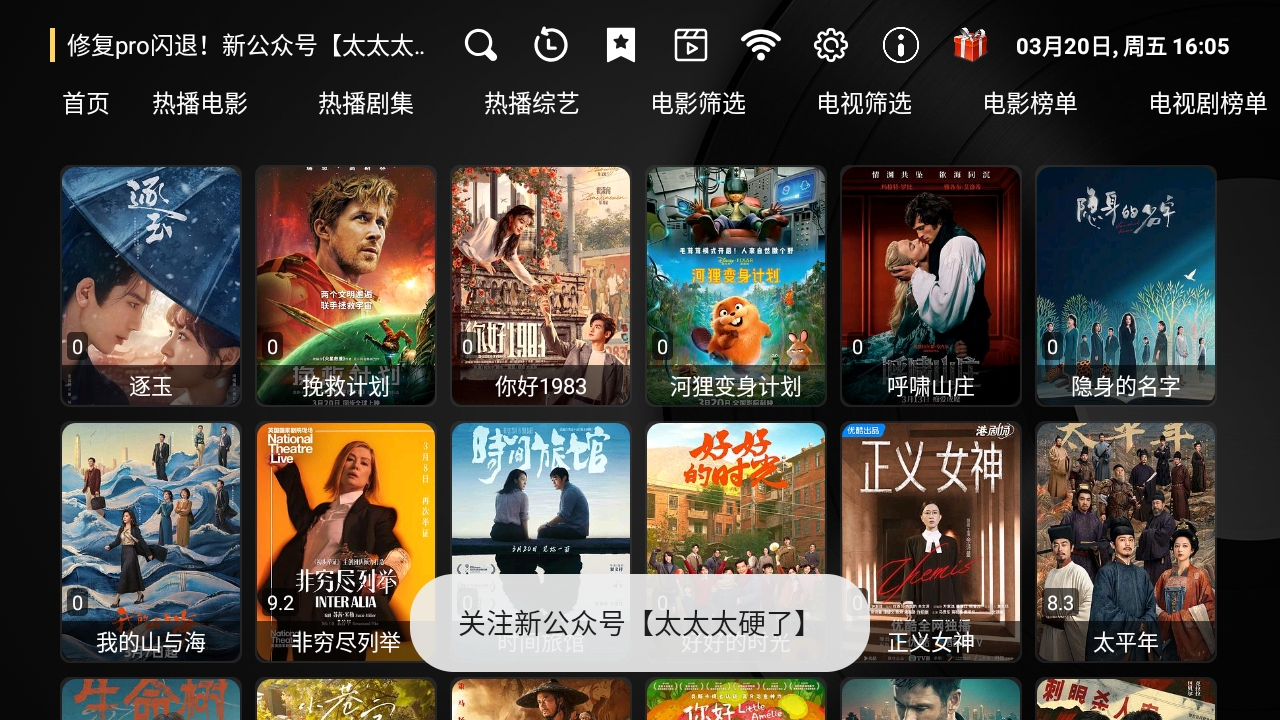Open the info icon
The image size is (1280, 720).
click(x=901, y=45)
